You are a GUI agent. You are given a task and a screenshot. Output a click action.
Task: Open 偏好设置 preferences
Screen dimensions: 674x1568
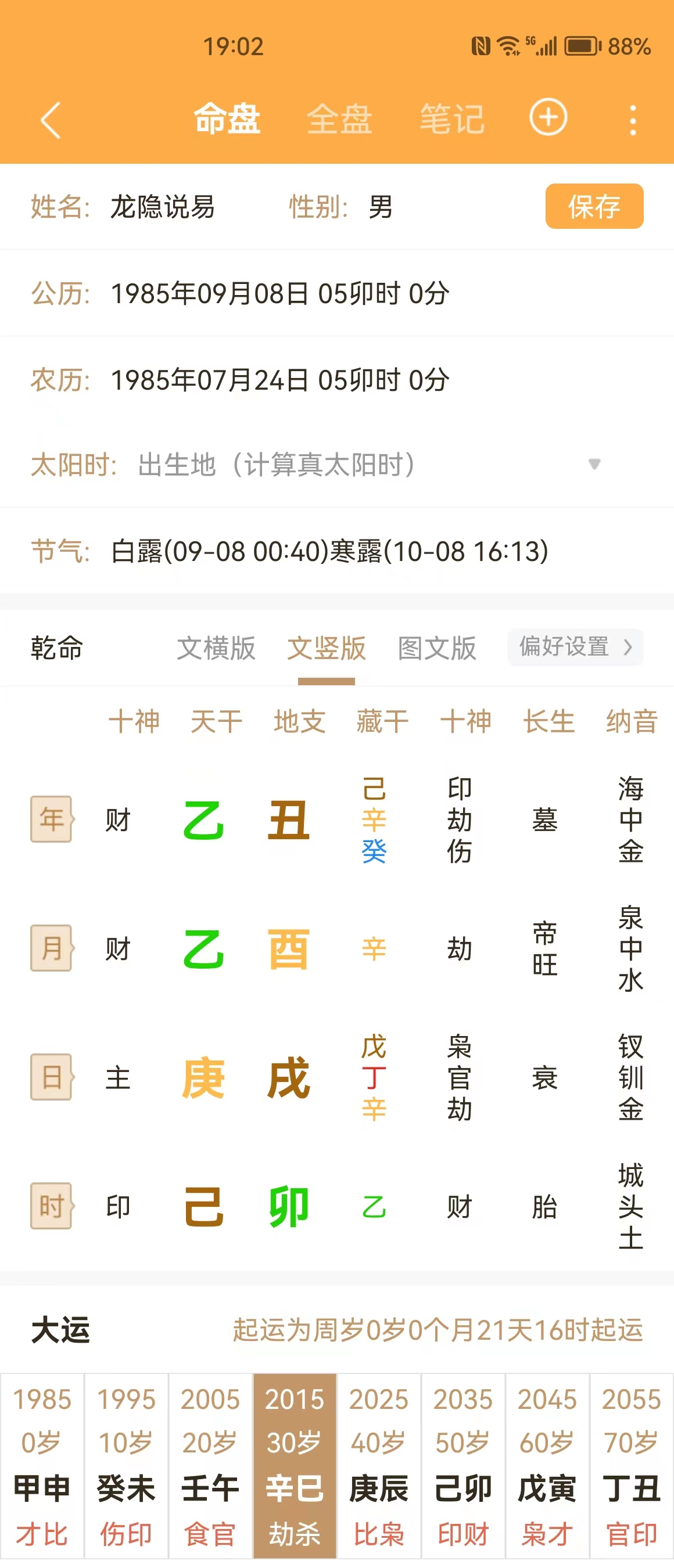(575, 646)
